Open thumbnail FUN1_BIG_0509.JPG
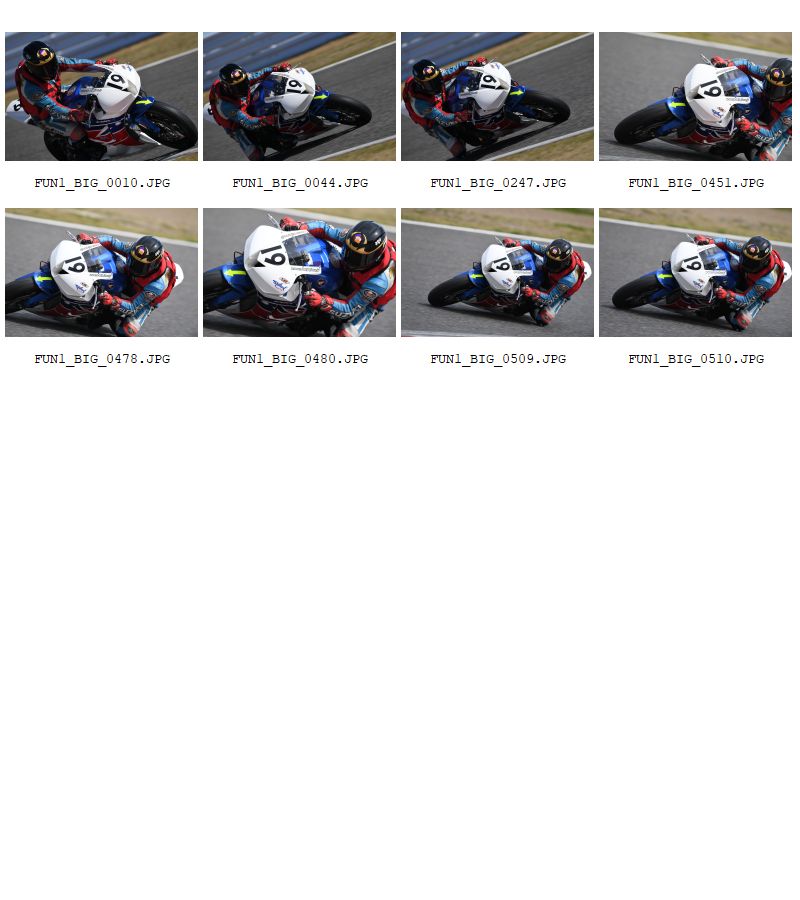 497,272
